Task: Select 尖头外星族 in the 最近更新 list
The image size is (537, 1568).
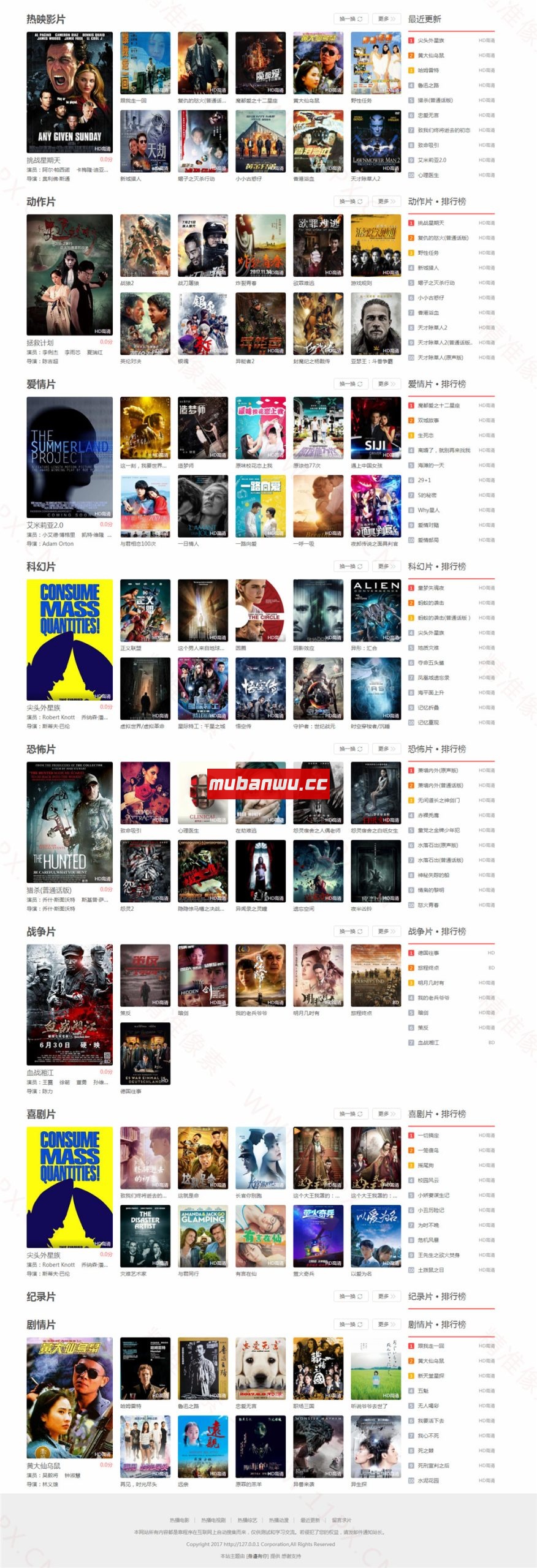Action: pos(431,40)
